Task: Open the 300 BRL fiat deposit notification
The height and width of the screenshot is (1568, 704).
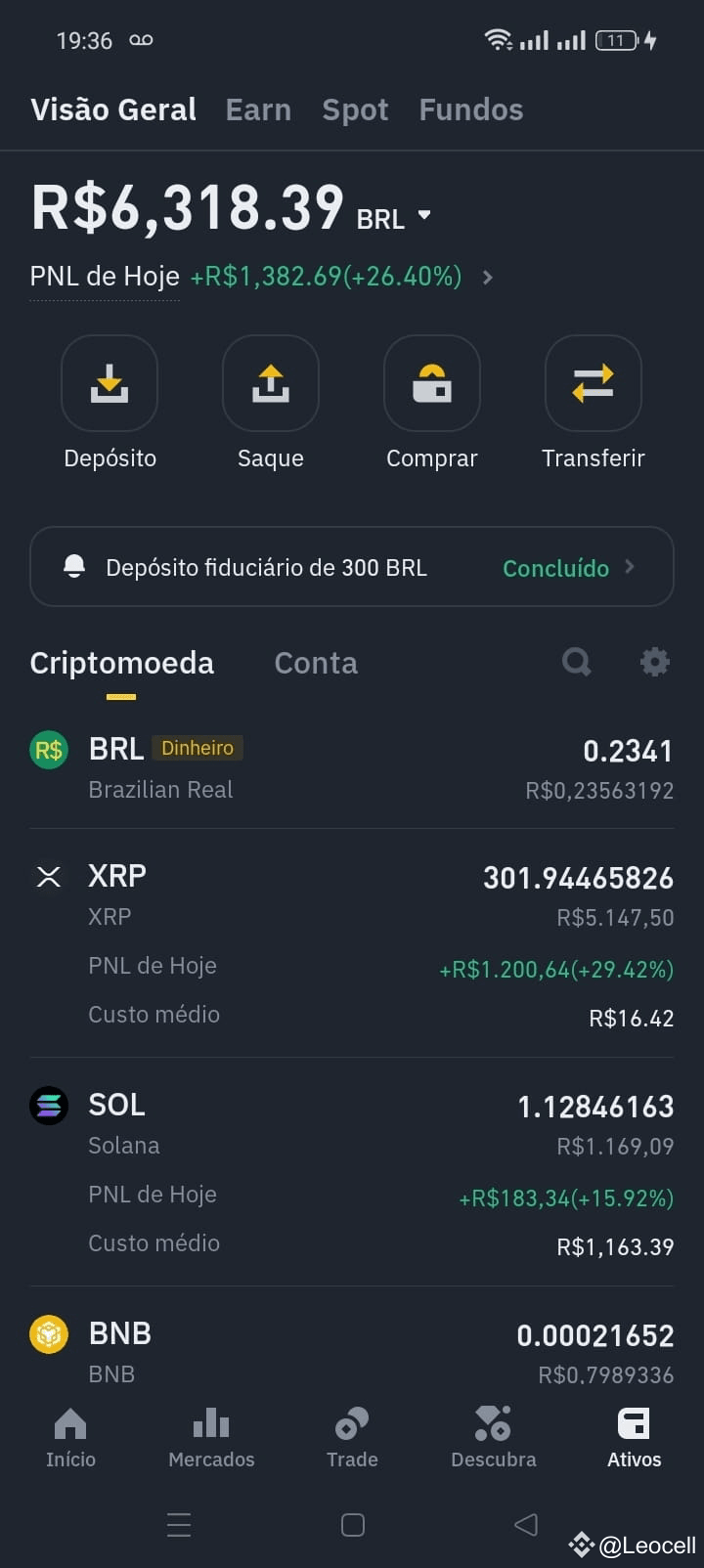Action: tap(352, 567)
